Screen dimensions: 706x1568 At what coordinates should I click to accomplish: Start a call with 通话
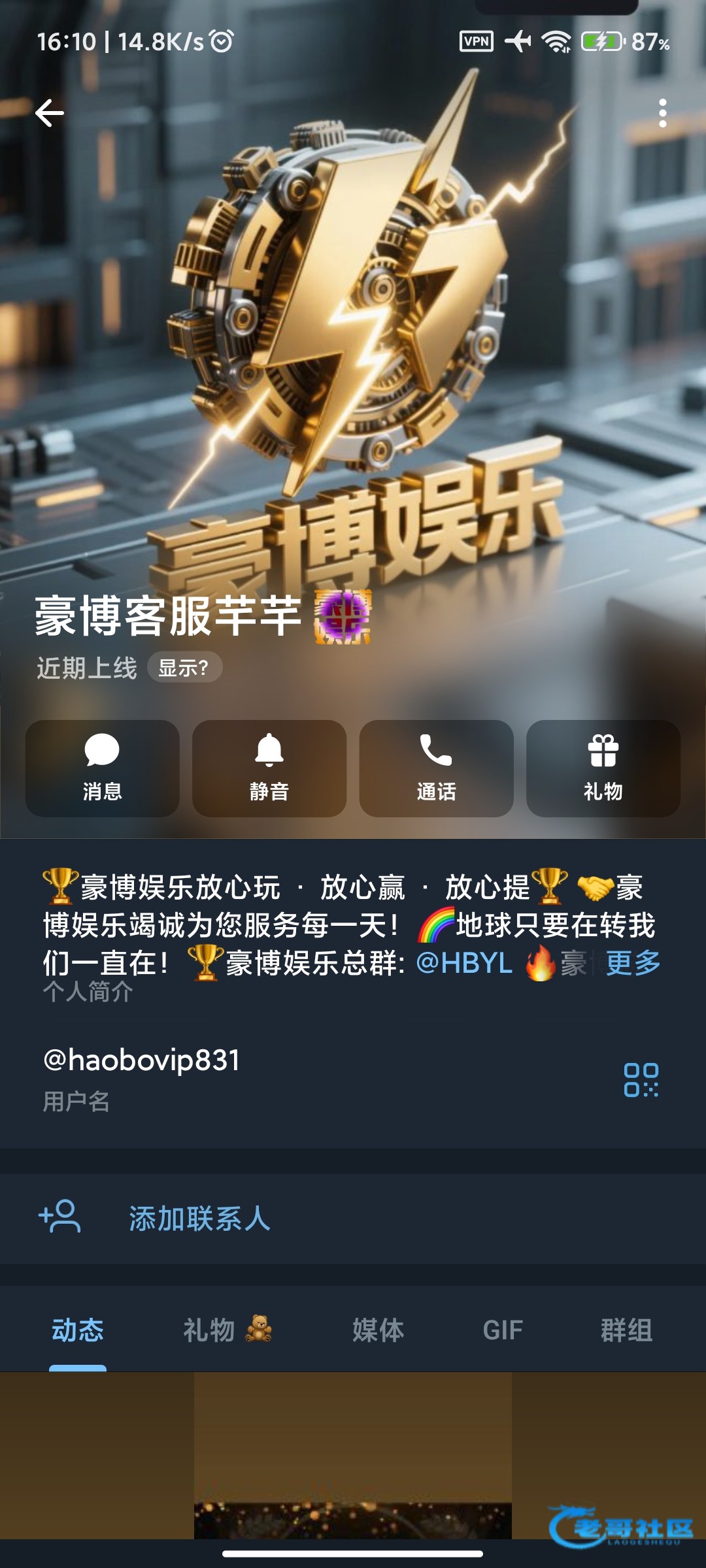(x=436, y=768)
